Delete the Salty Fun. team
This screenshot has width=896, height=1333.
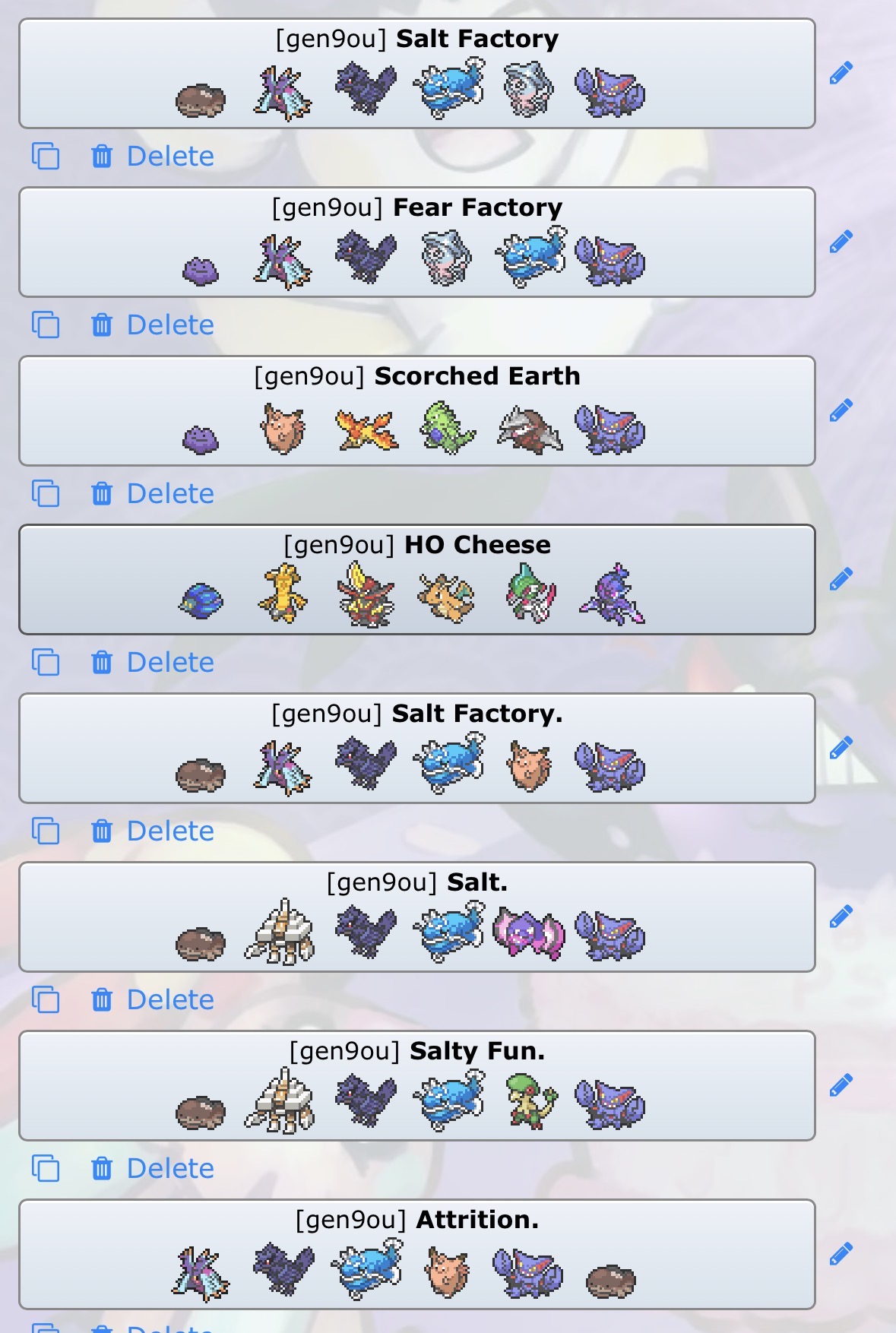pos(154,1169)
